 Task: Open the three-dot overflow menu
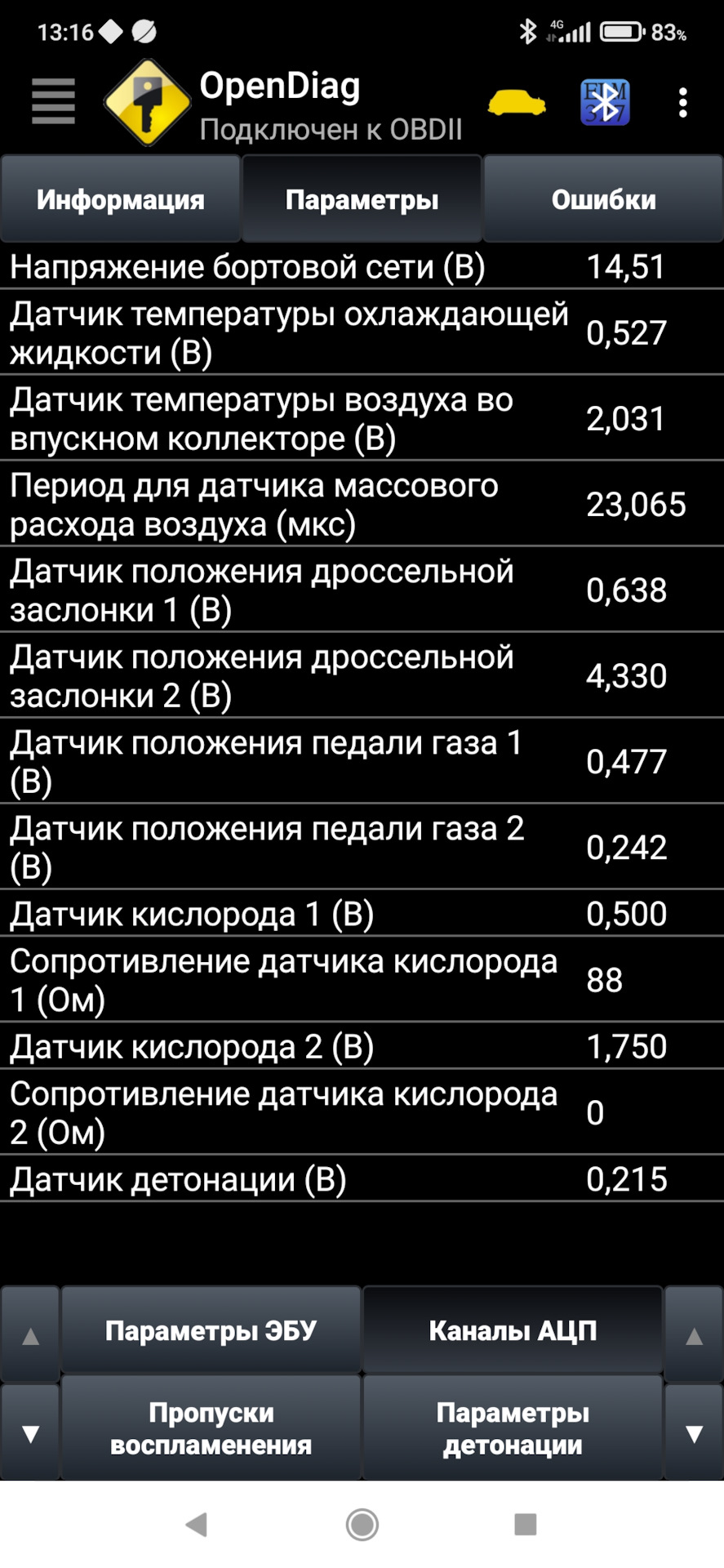pyautogui.click(x=683, y=103)
